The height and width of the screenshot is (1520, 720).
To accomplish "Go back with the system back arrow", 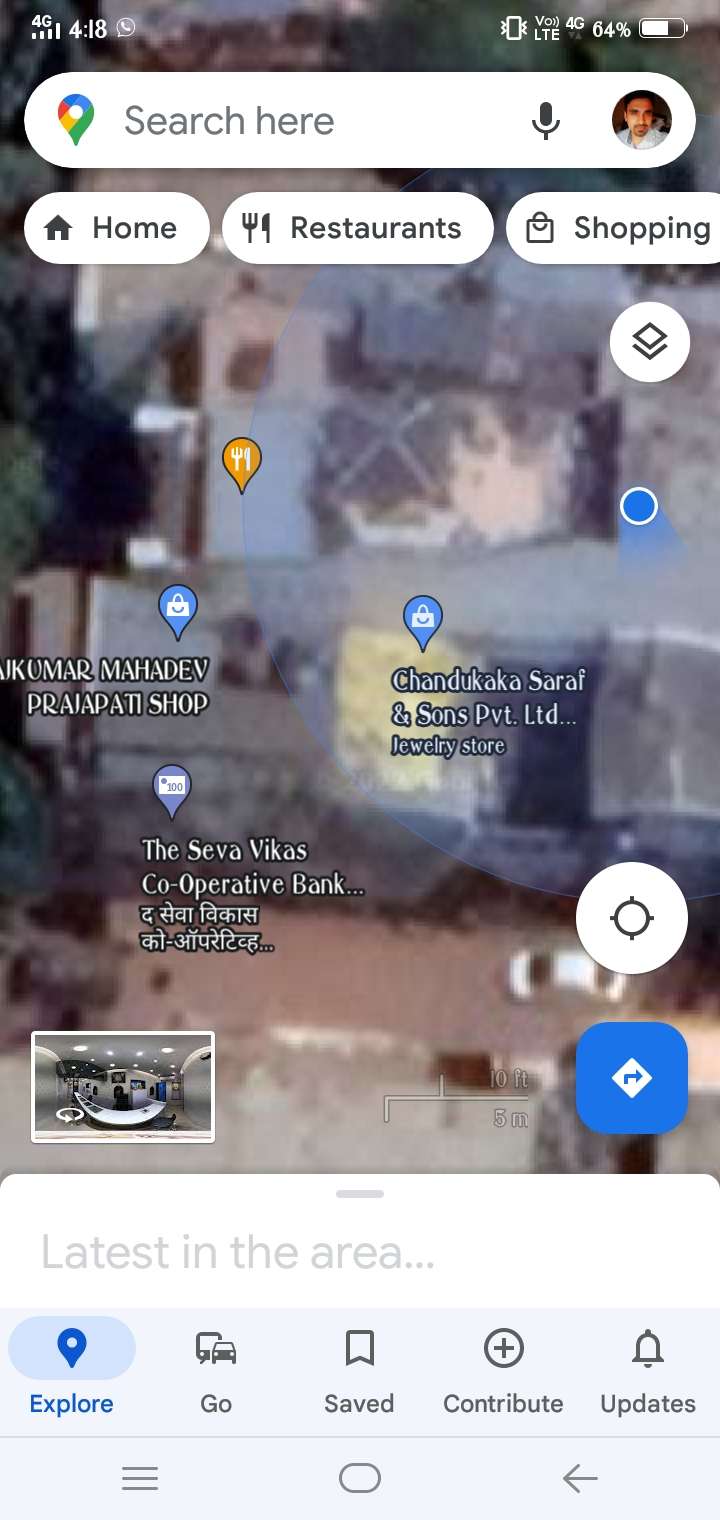I will click(x=580, y=1478).
